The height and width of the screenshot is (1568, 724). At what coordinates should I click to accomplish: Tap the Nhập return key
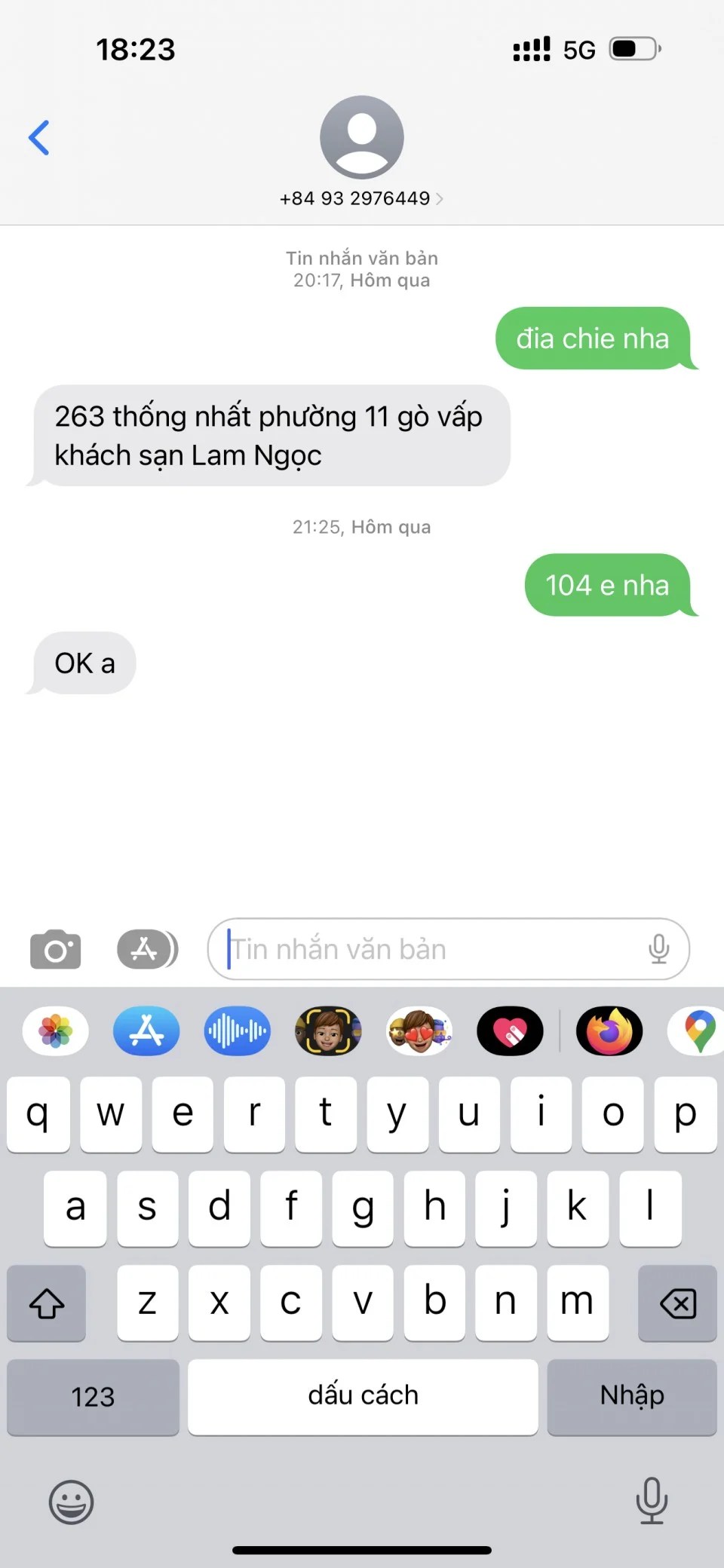click(632, 1397)
